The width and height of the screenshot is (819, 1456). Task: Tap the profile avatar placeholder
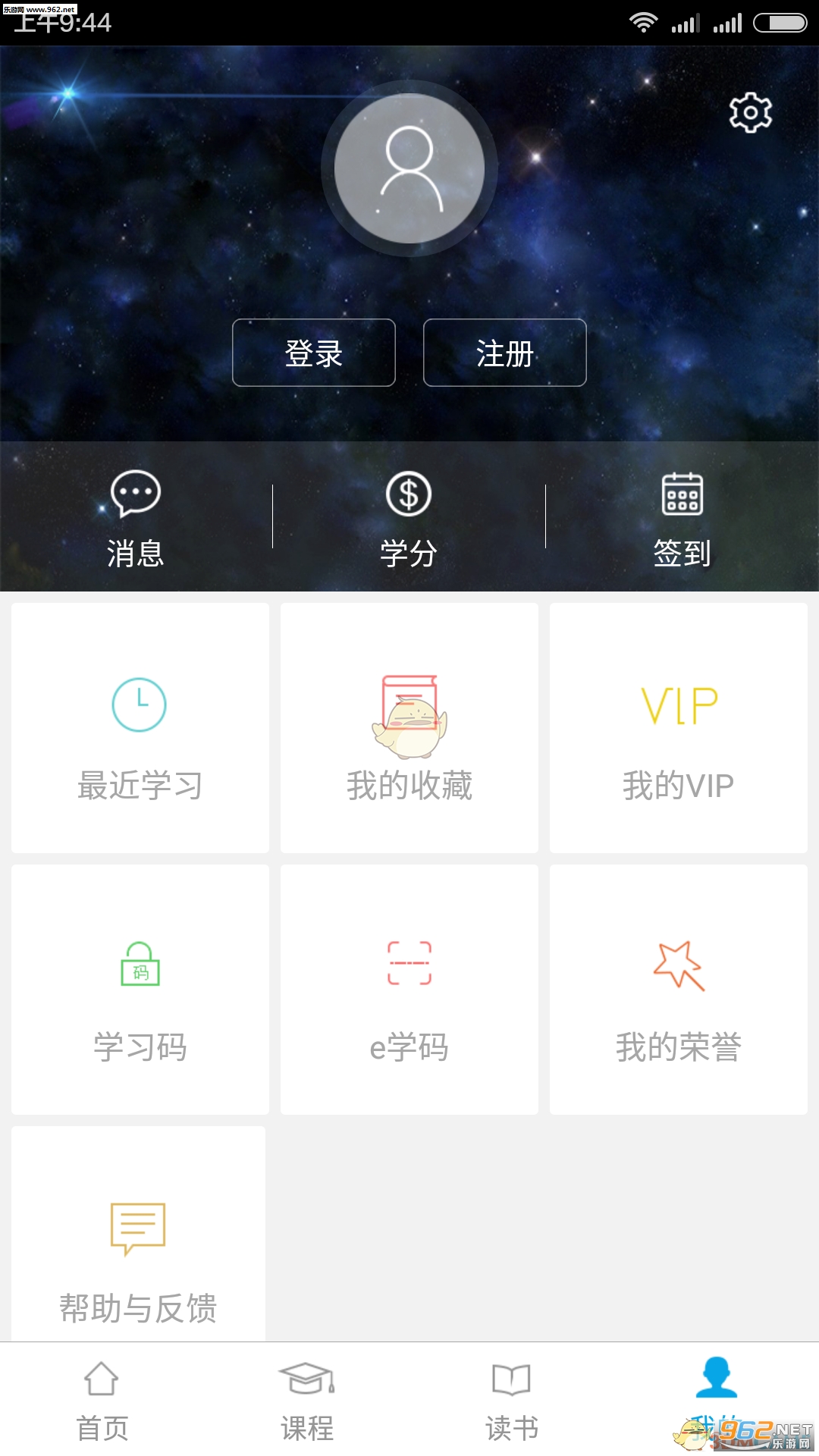tap(409, 168)
